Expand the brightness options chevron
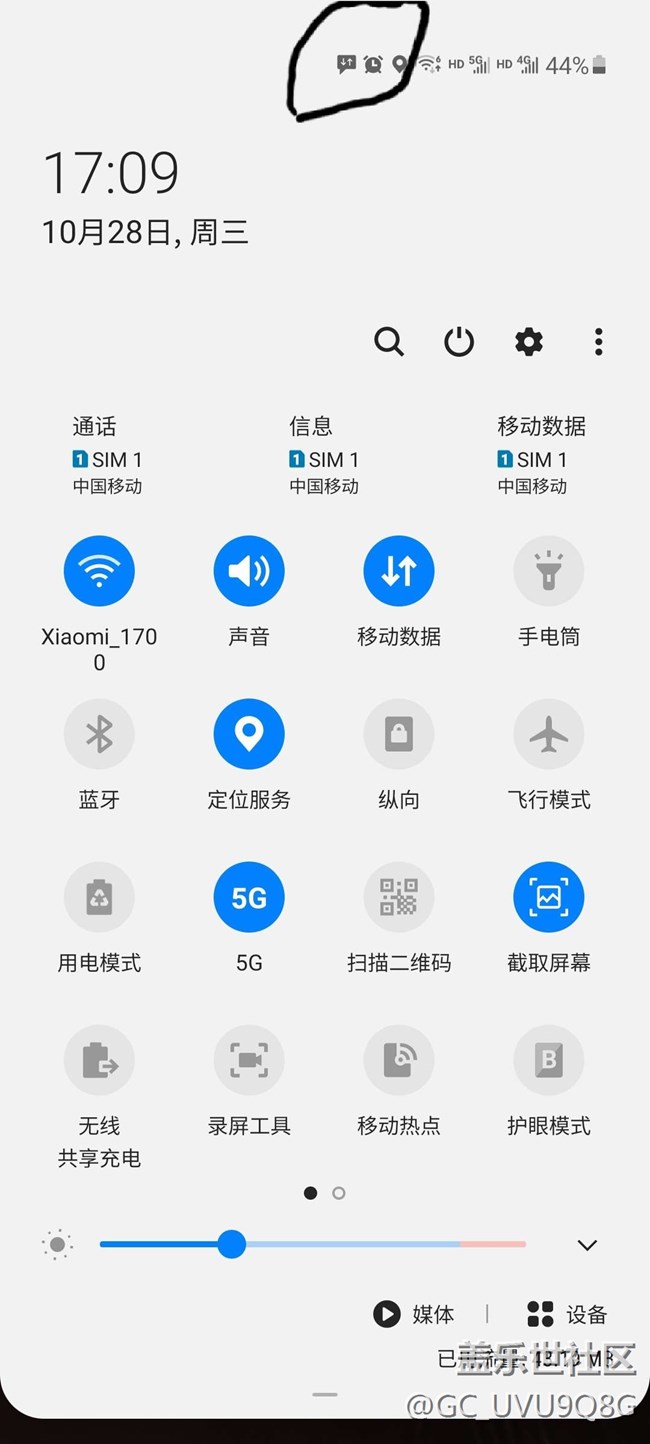Image resolution: width=650 pixels, height=1444 pixels. (x=587, y=1245)
